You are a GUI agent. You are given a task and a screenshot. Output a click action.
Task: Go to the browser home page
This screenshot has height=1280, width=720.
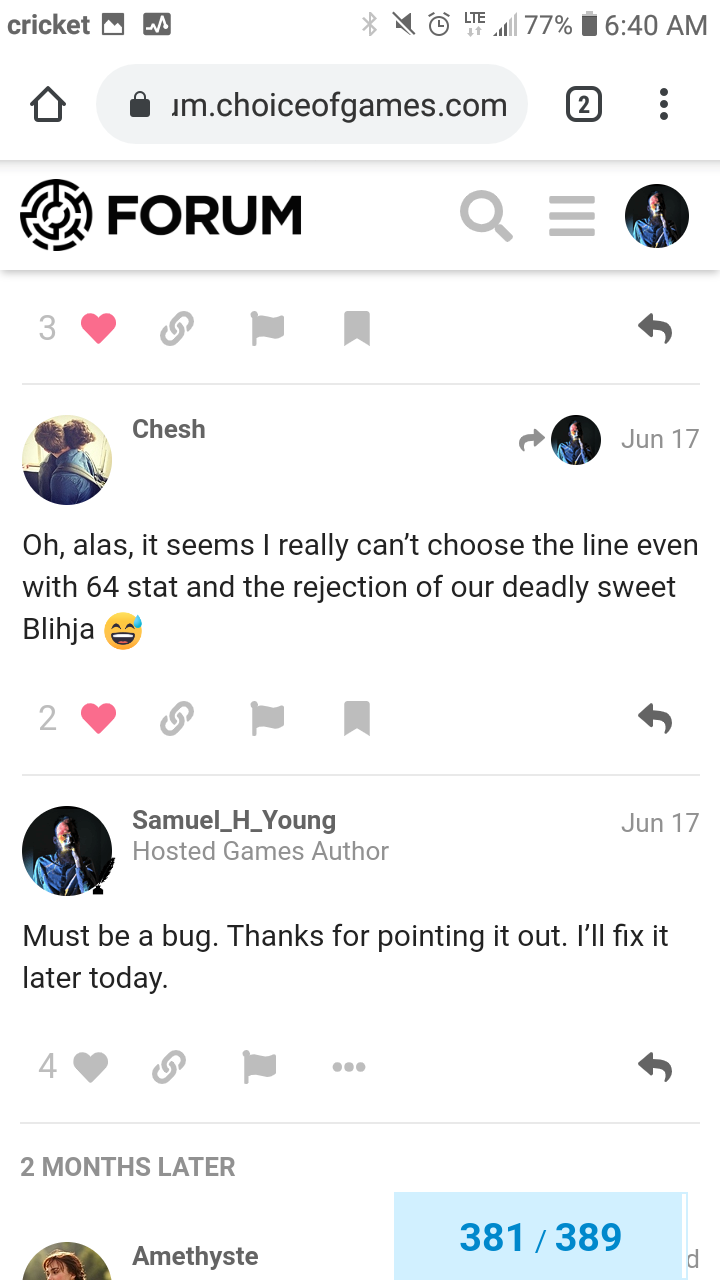point(48,105)
